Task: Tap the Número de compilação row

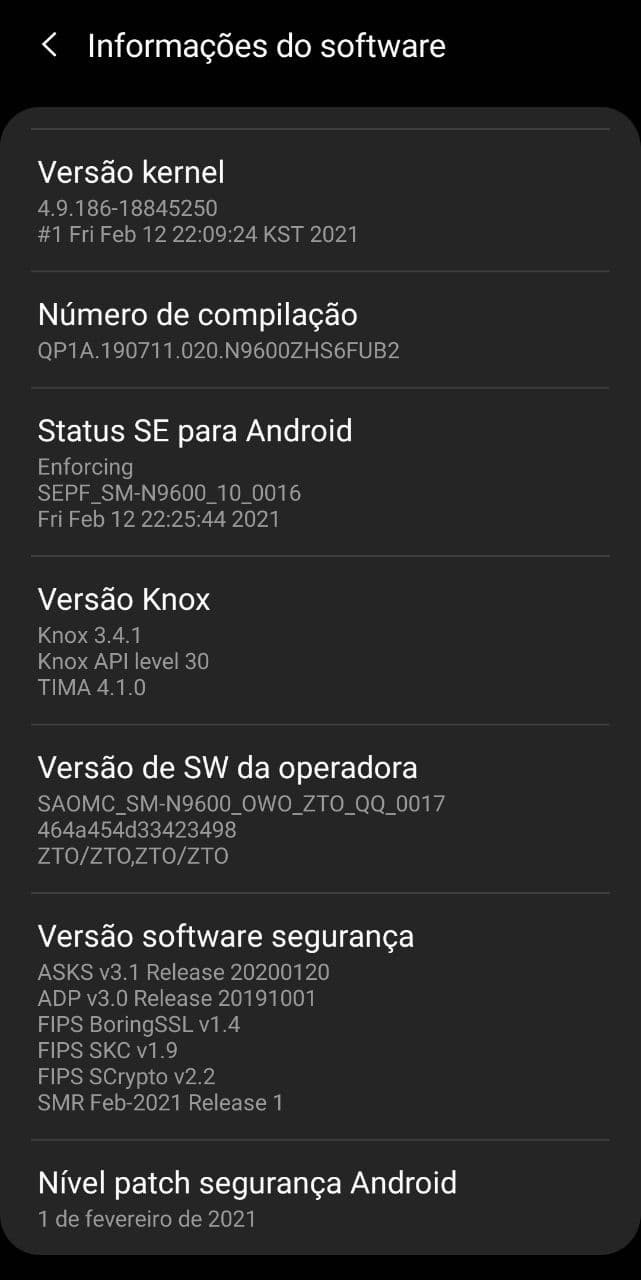Action: (320, 331)
